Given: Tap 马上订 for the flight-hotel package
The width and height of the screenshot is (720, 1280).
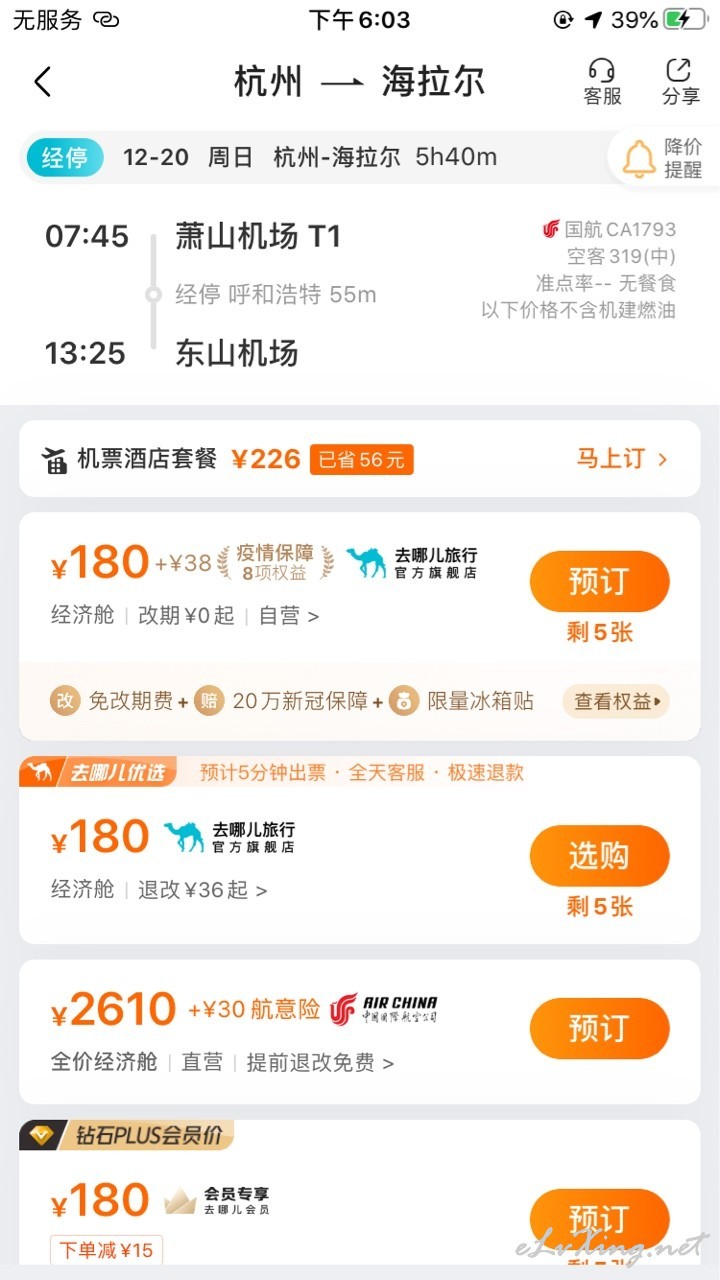Looking at the screenshot, I should coord(621,459).
